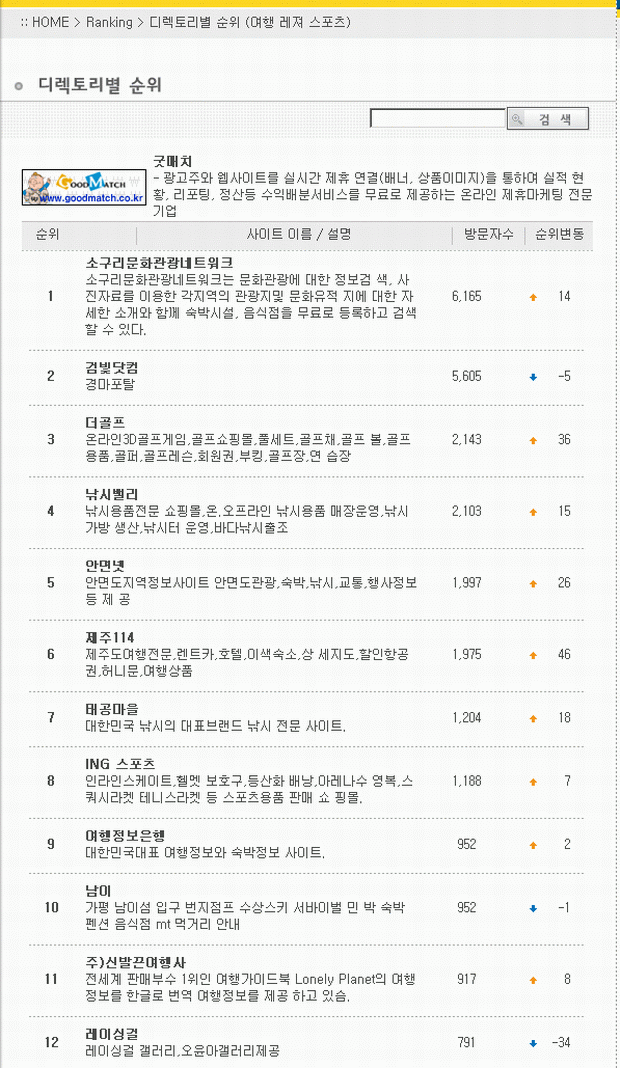Screen dimensions: 620x1068
Task: Open the 더골프 site link
Action: pyautogui.click(x=105, y=422)
